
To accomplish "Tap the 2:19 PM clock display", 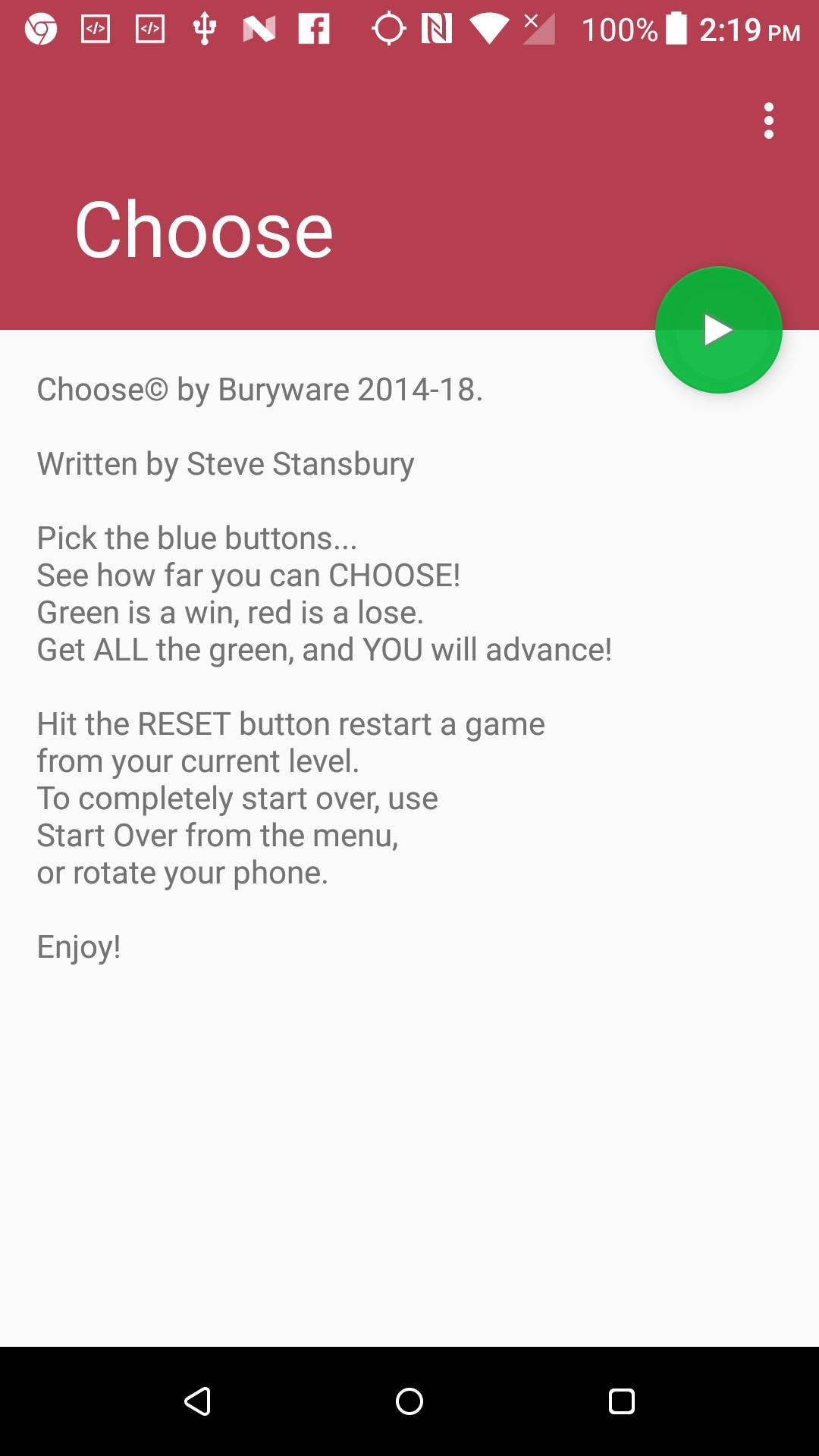I will [x=751, y=29].
